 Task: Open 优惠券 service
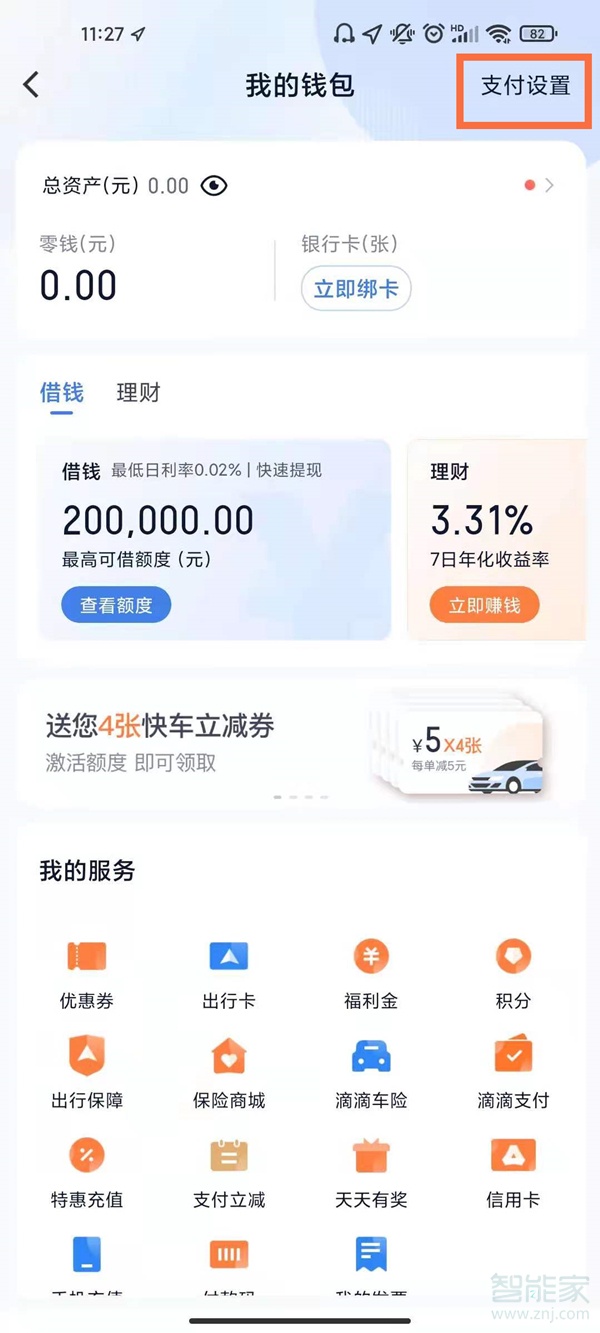coord(86,970)
